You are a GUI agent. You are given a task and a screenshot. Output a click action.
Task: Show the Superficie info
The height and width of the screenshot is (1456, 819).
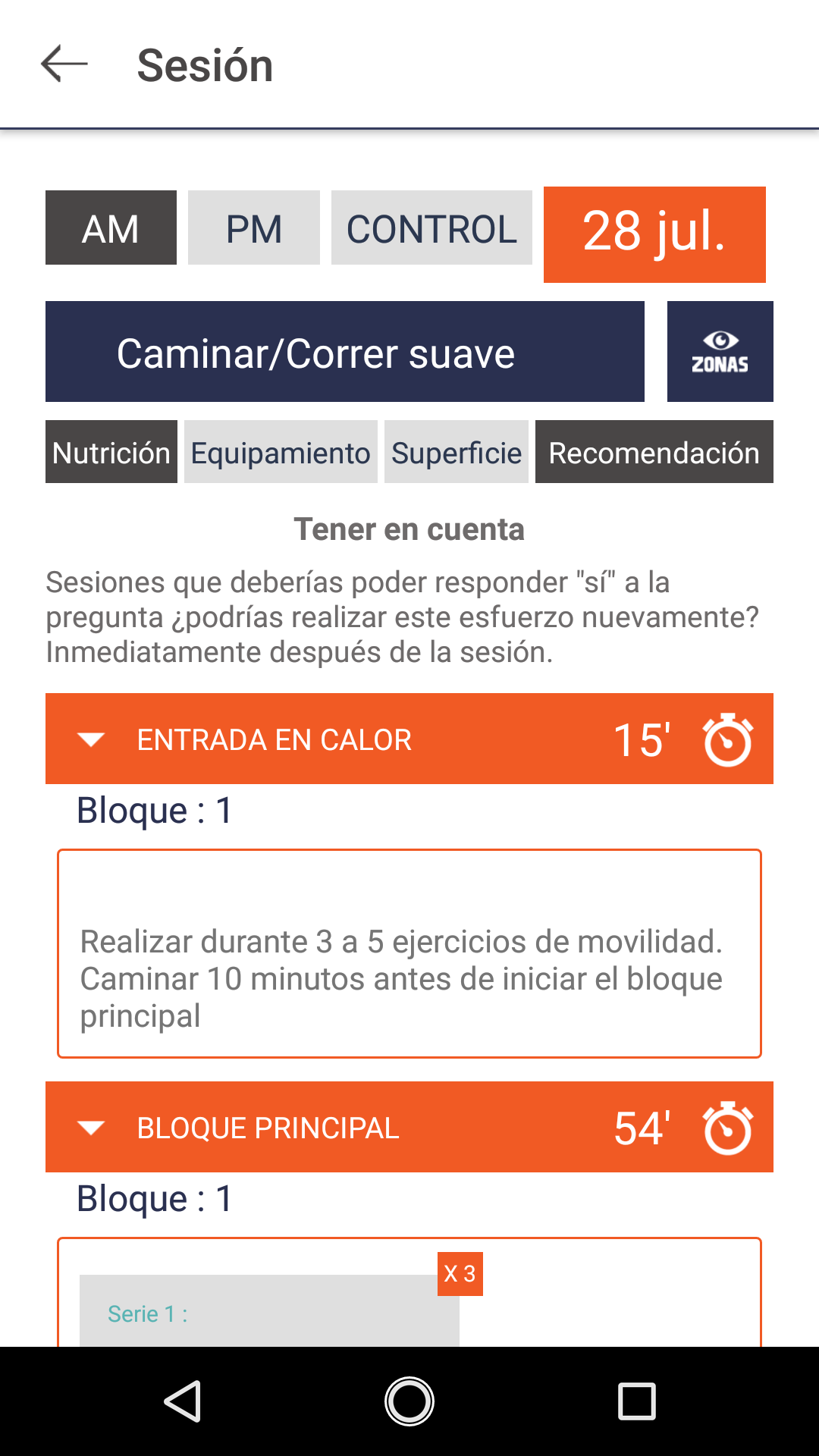pyautogui.click(x=457, y=452)
